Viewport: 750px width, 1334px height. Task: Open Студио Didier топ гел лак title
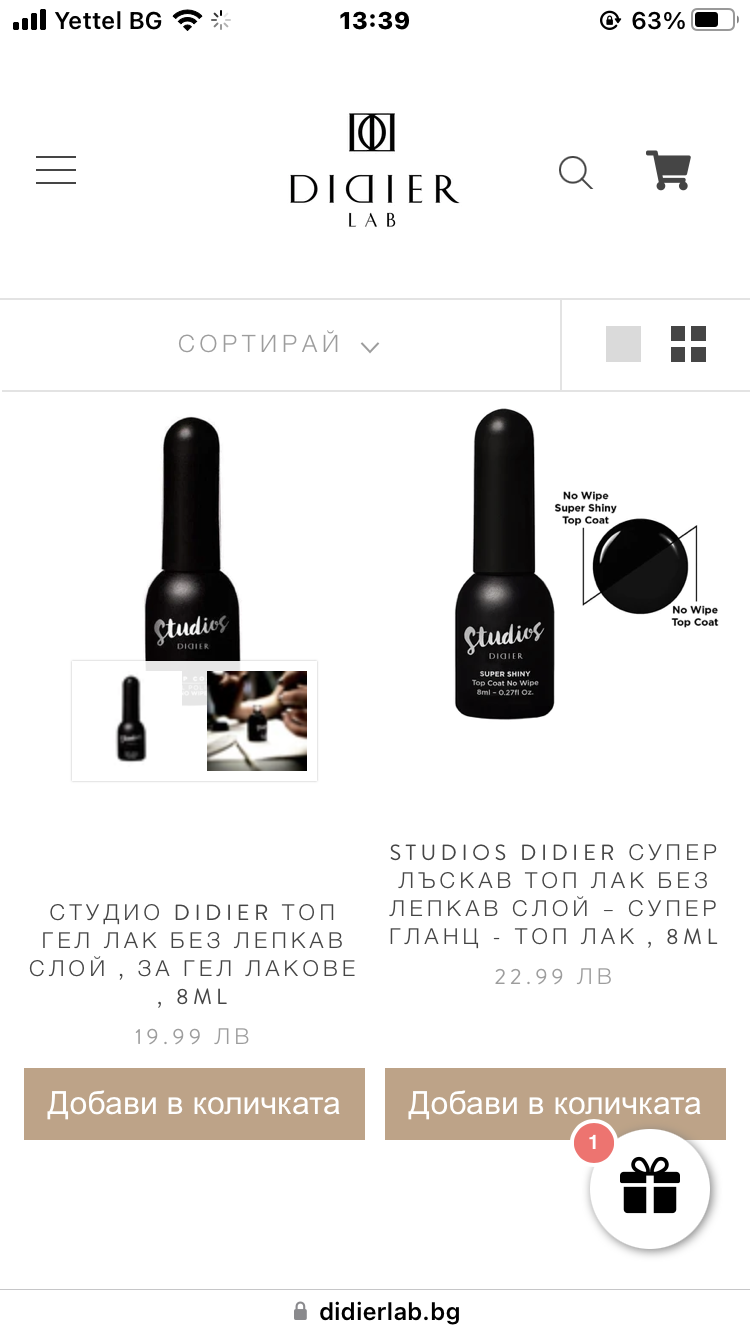pyautogui.click(x=193, y=954)
